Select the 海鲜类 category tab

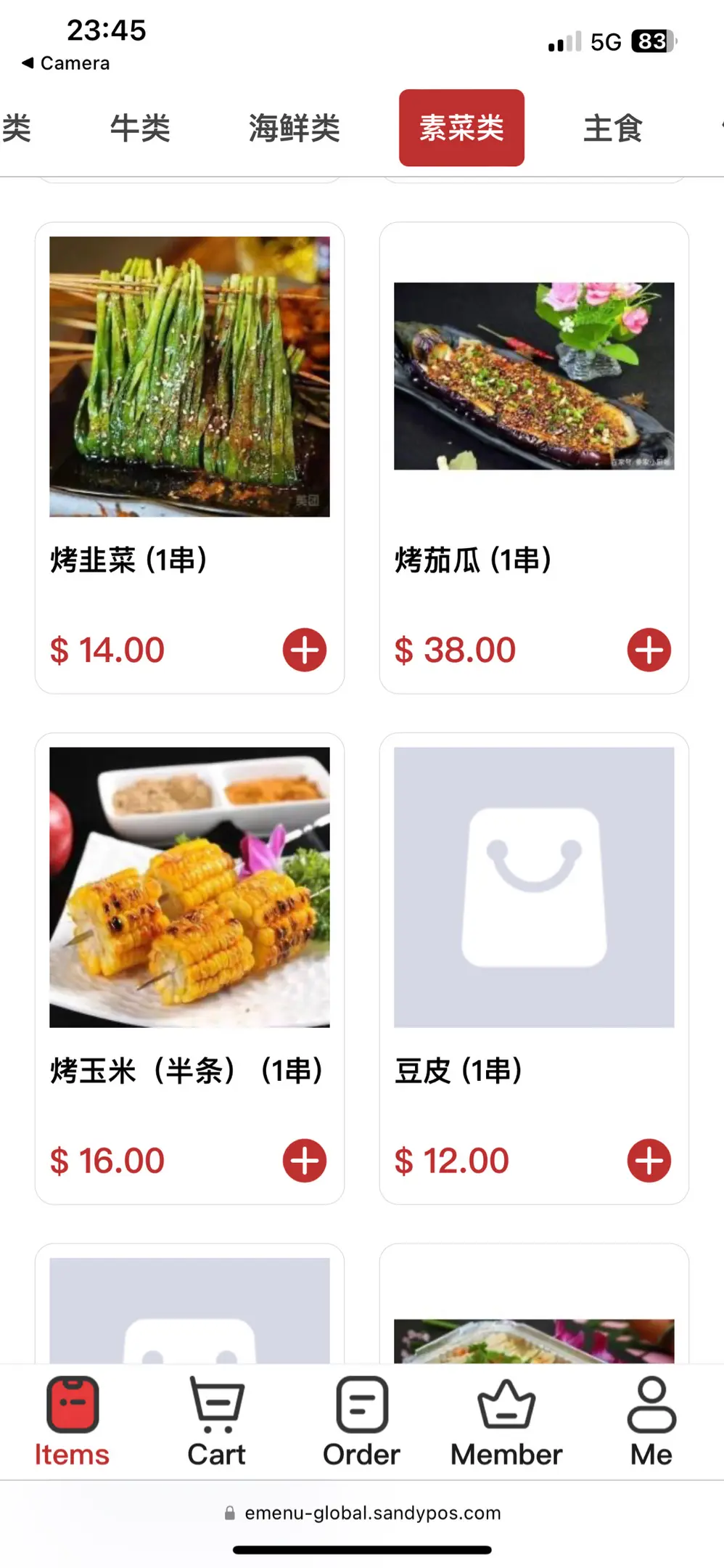[x=294, y=128]
